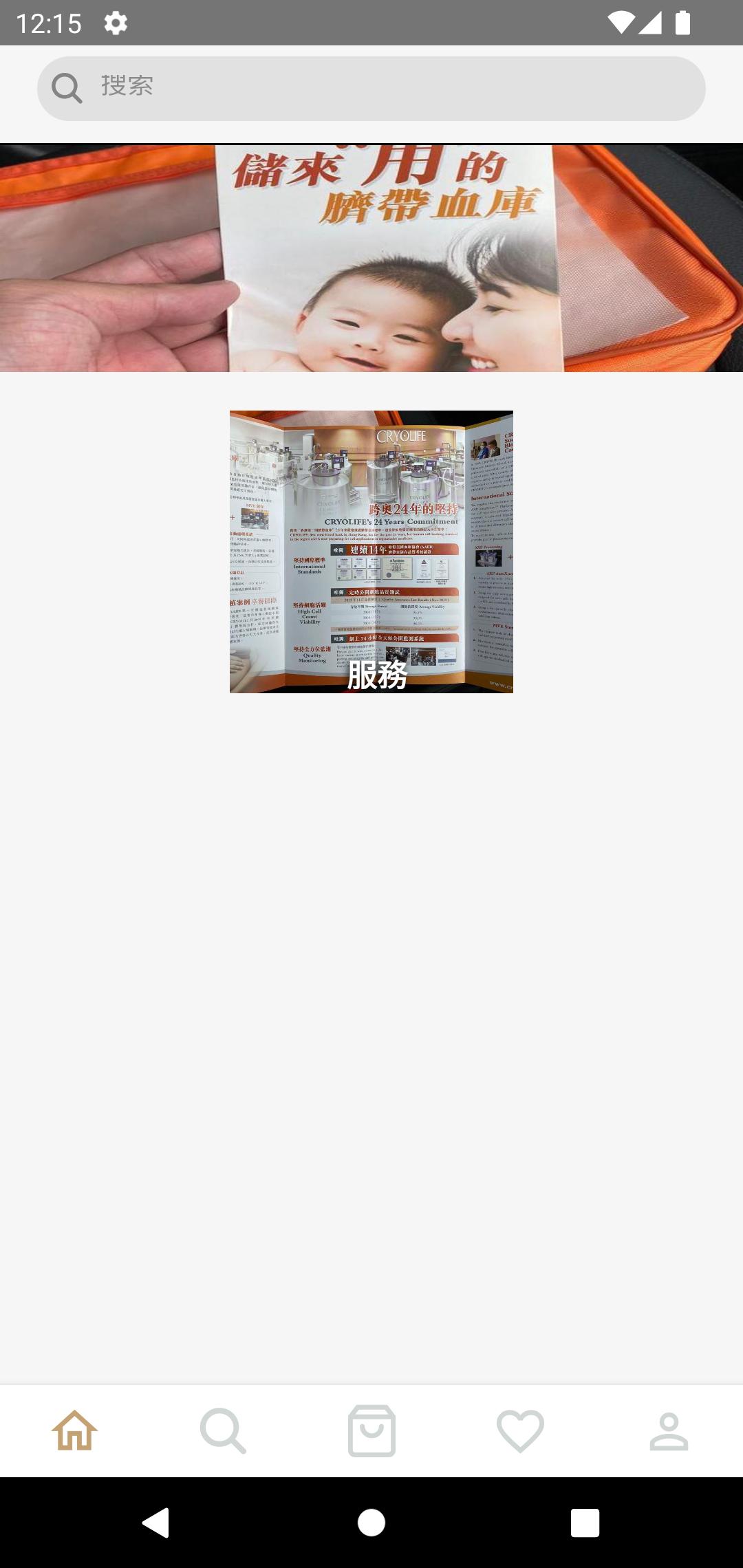Tap the 搜索 search field
The height and width of the screenshot is (1568, 743).
[x=371, y=88]
